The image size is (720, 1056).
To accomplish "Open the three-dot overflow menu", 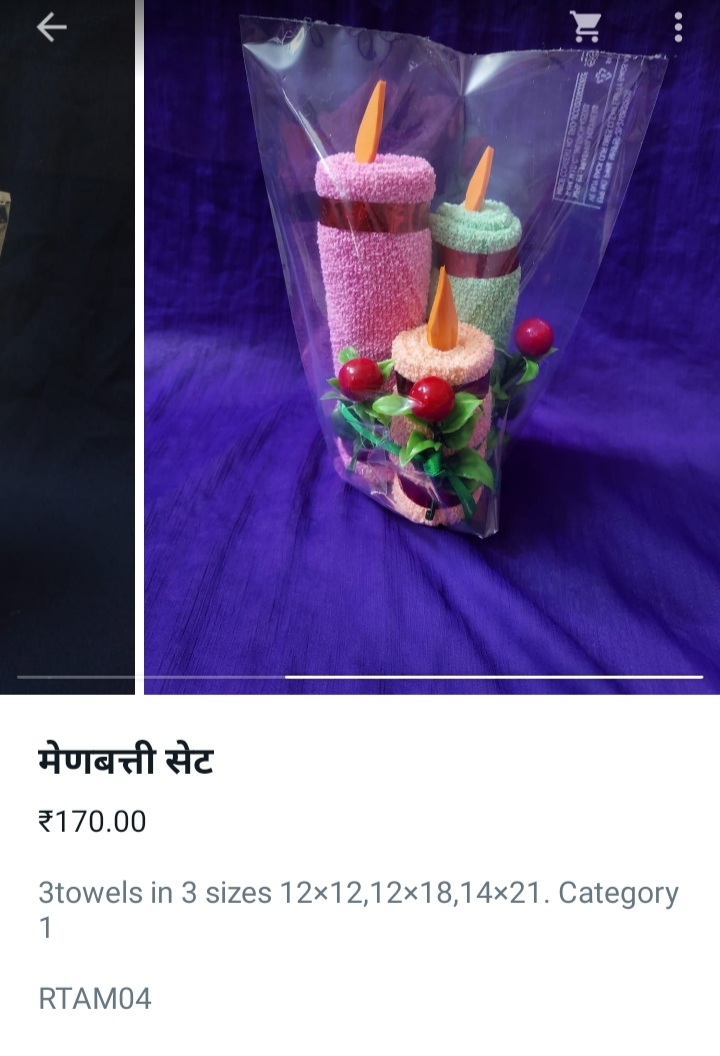I will click(x=678, y=27).
